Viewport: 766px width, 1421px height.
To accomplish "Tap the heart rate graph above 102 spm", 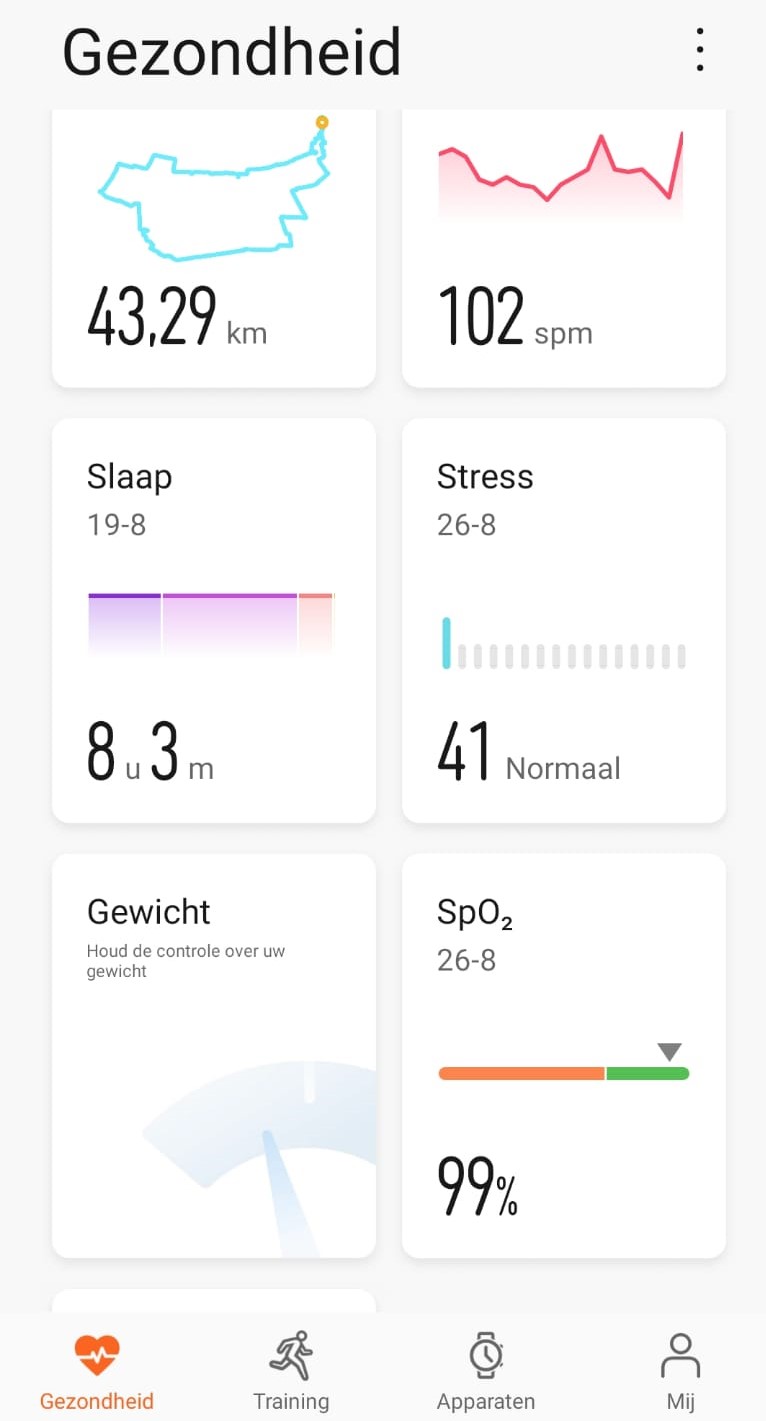I will tap(562, 175).
